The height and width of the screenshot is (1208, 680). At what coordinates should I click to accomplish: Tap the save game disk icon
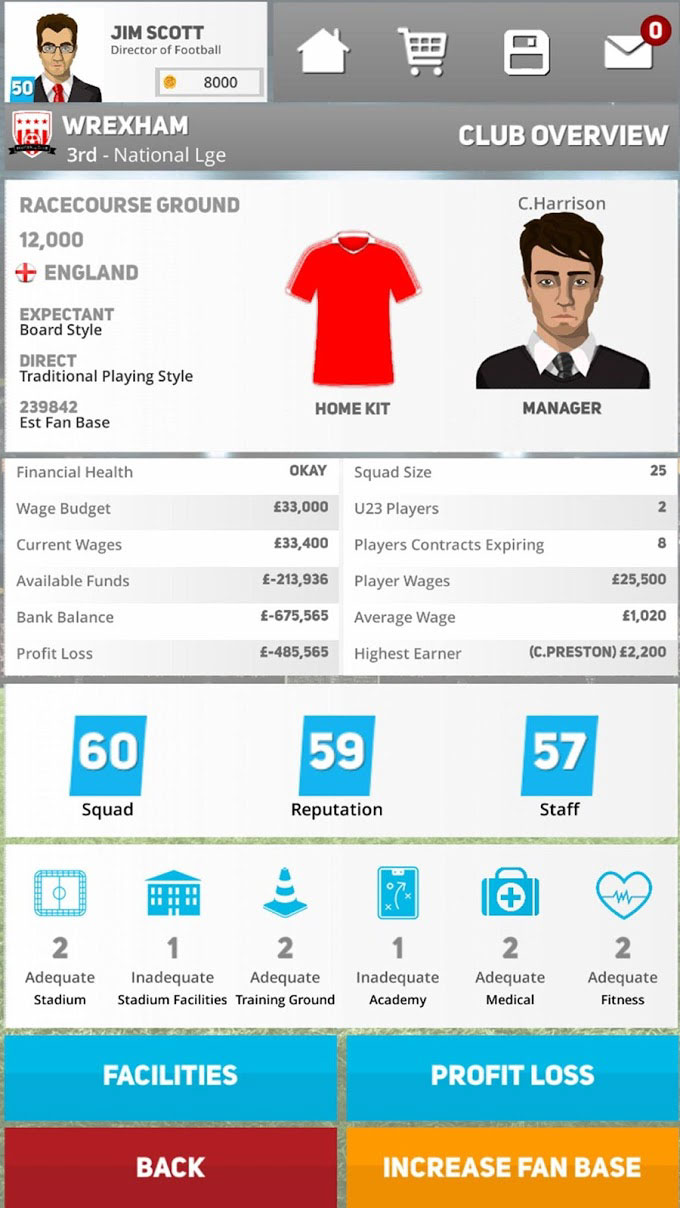coord(527,51)
